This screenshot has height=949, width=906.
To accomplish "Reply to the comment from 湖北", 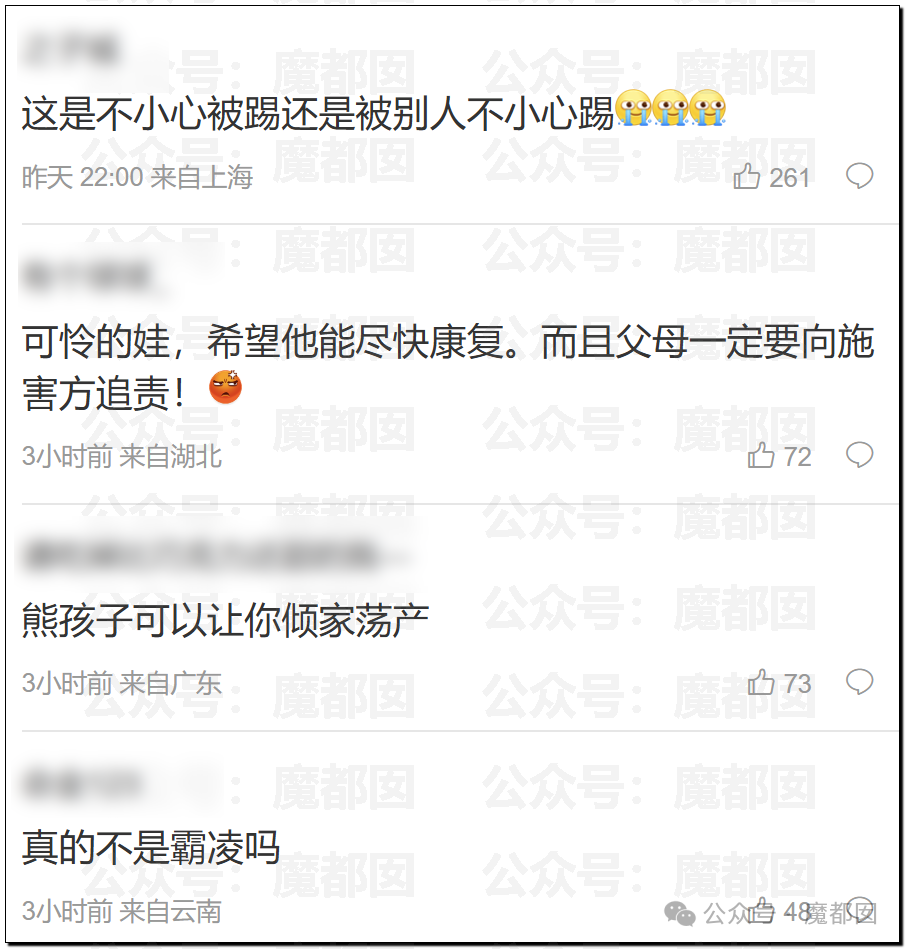I will tap(859, 456).
